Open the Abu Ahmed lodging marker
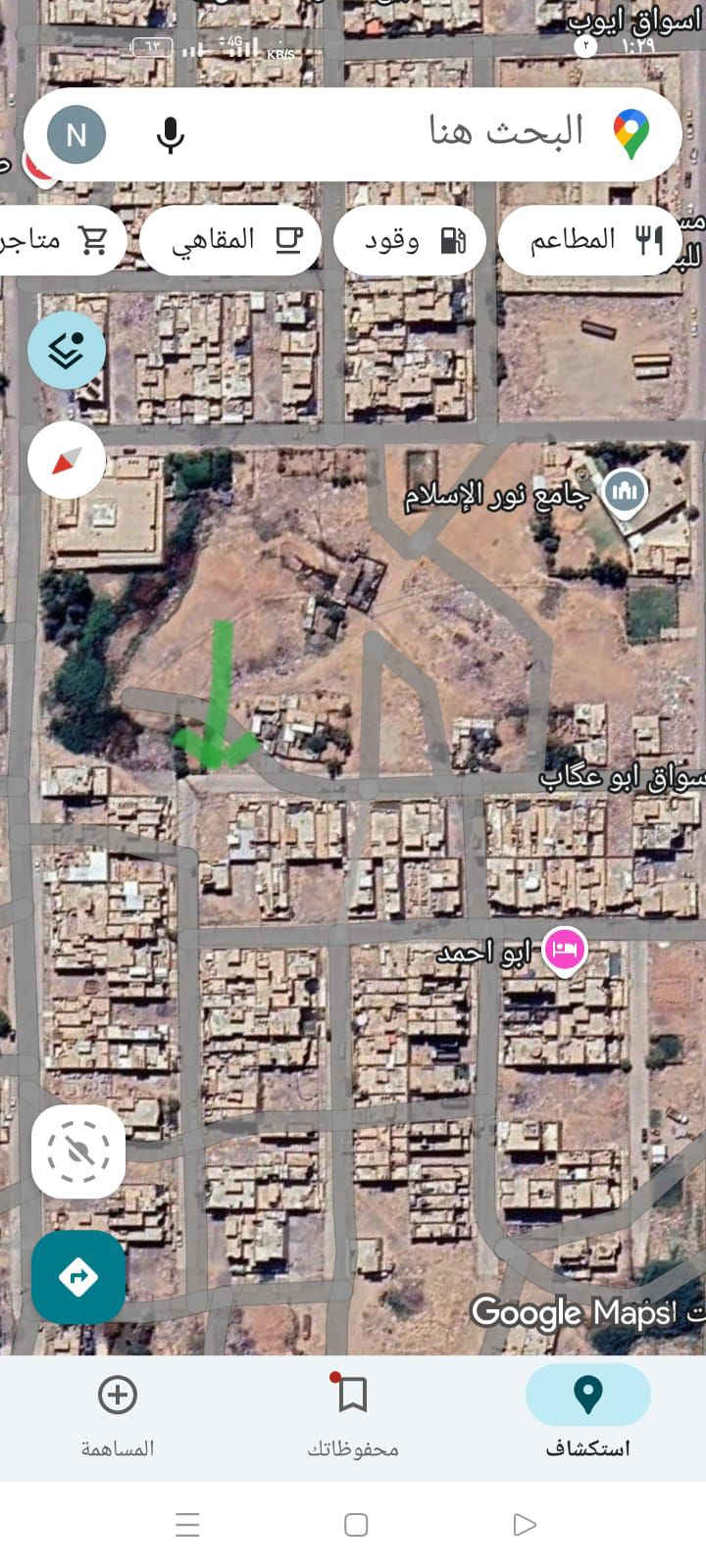 tap(565, 951)
